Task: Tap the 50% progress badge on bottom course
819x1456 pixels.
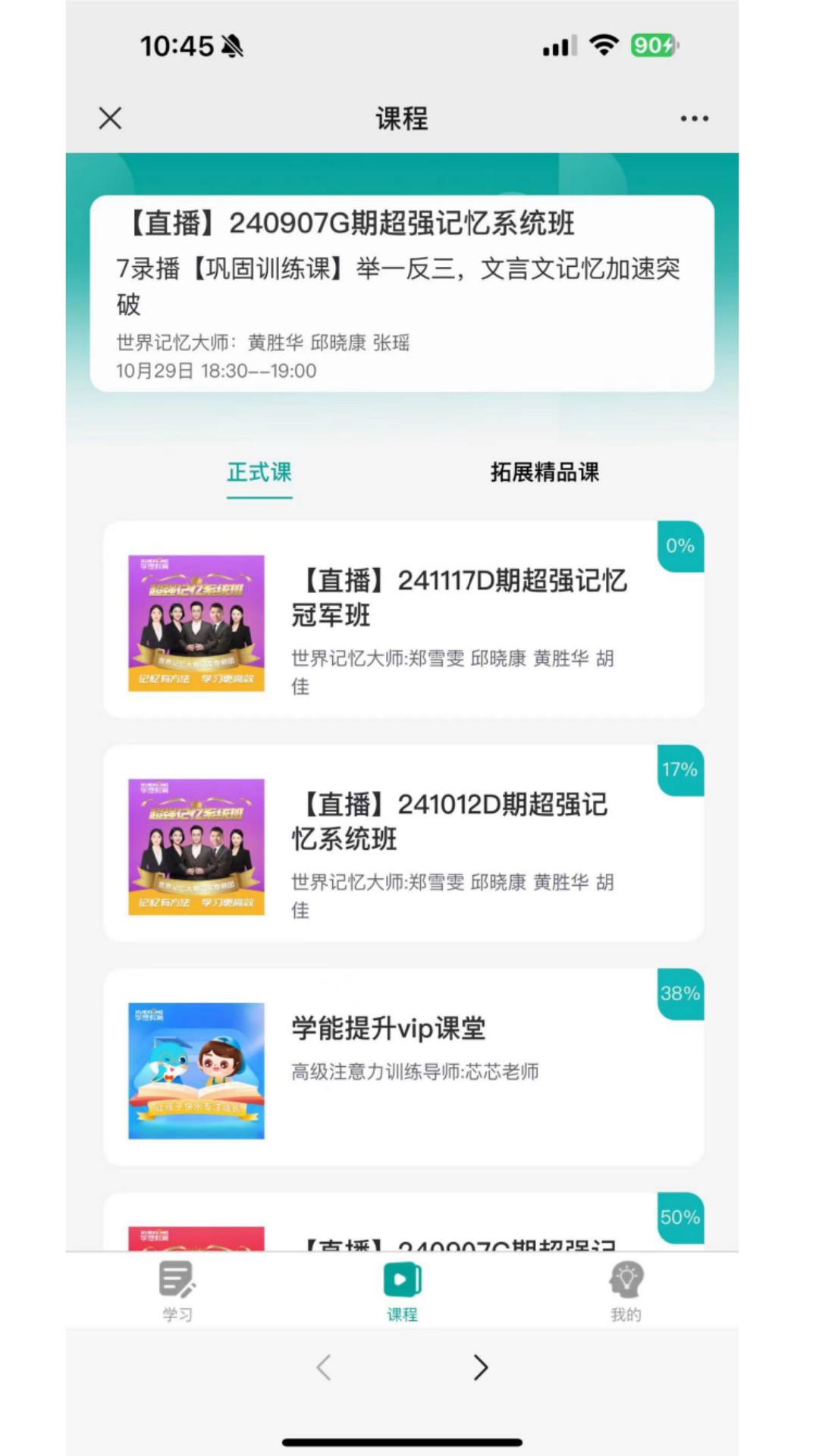Action: click(x=679, y=1217)
